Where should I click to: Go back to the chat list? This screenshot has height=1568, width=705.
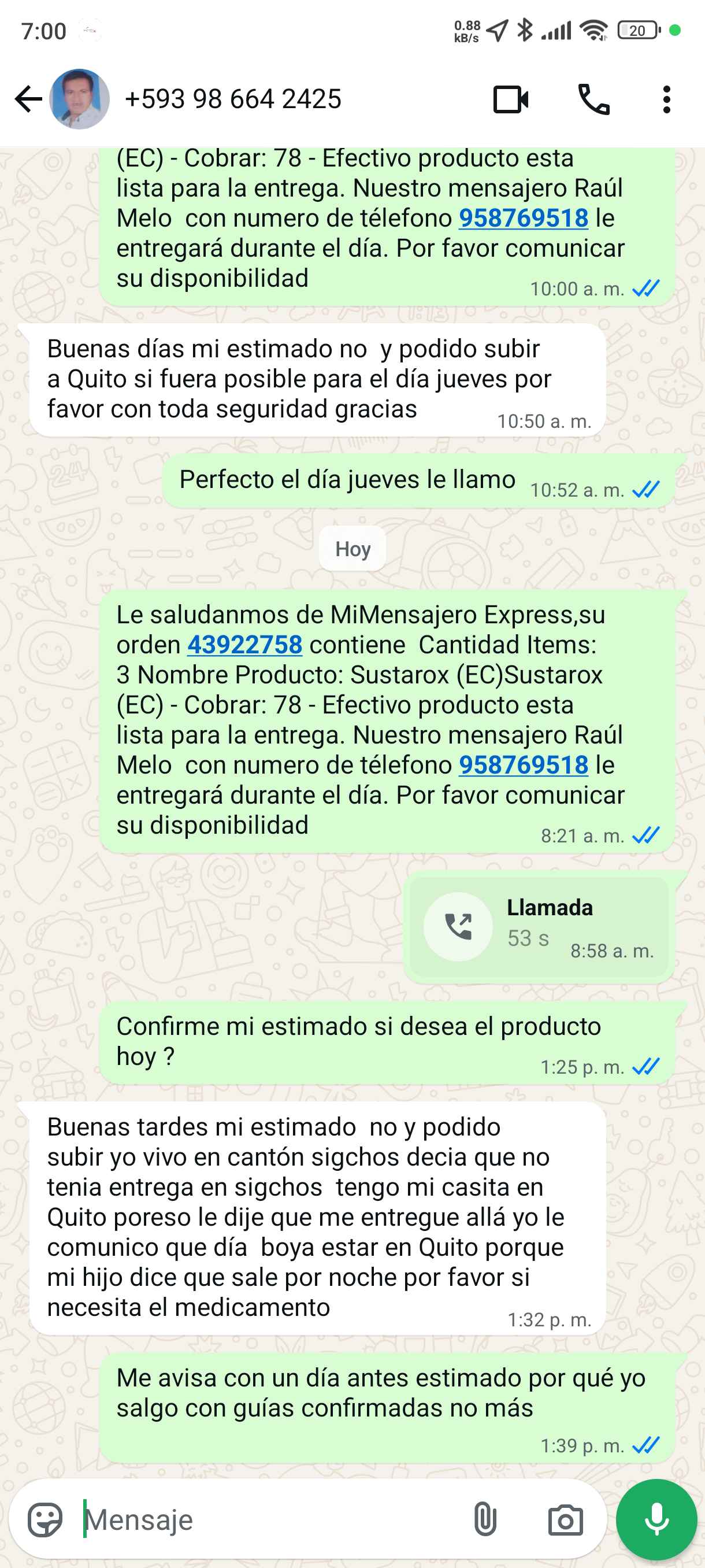point(28,99)
